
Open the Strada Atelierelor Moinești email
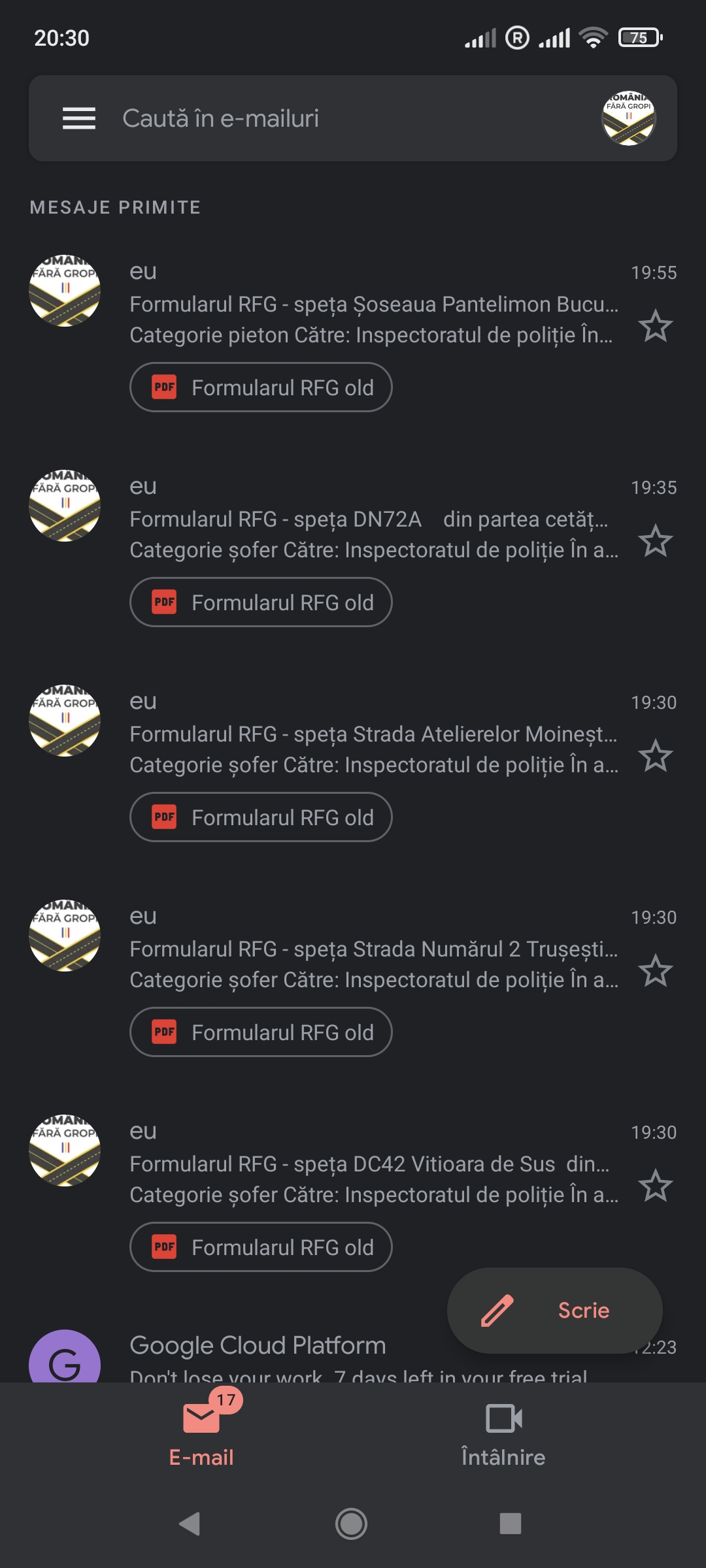[x=373, y=734]
